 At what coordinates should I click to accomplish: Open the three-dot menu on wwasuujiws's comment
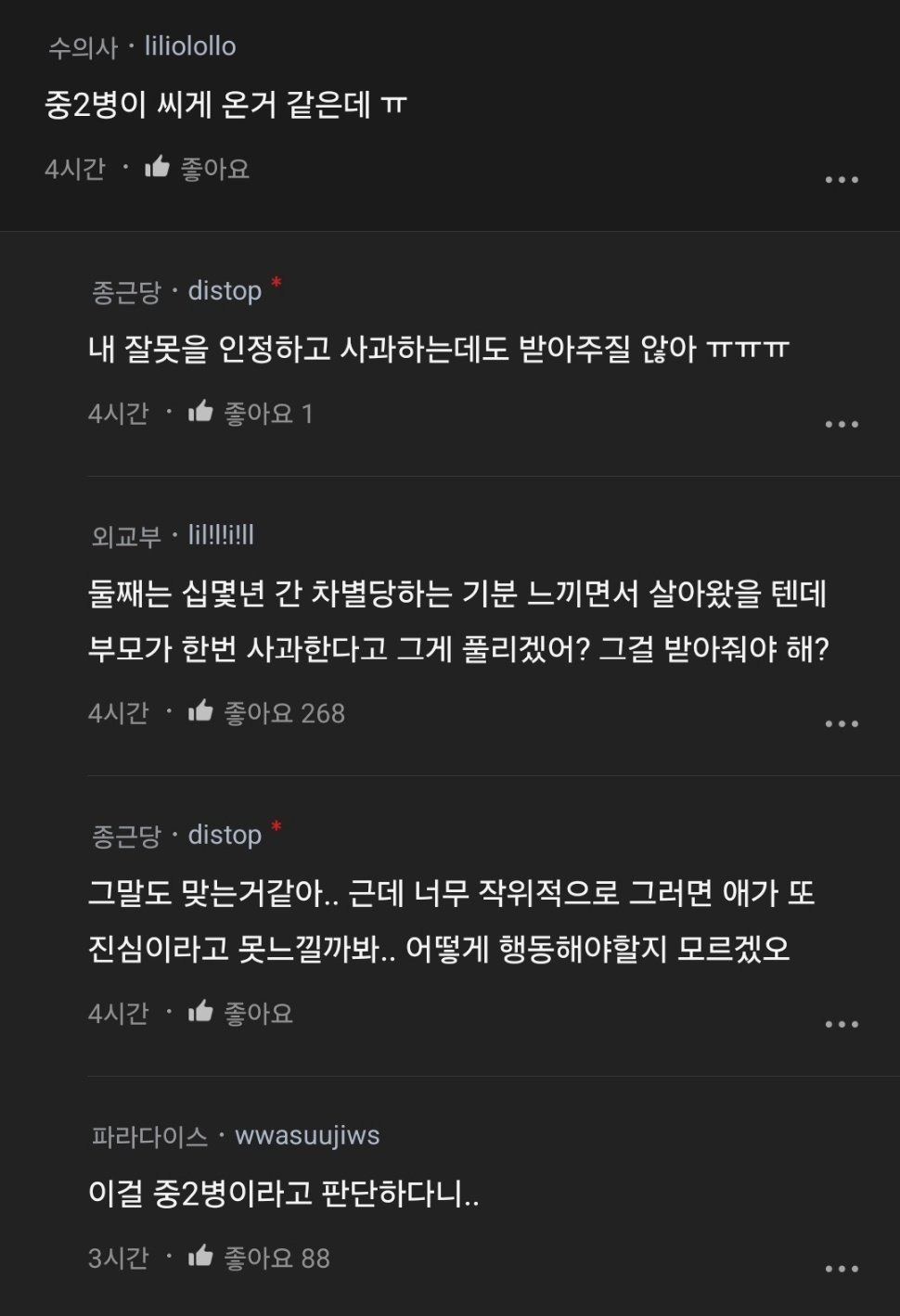[x=842, y=1269]
